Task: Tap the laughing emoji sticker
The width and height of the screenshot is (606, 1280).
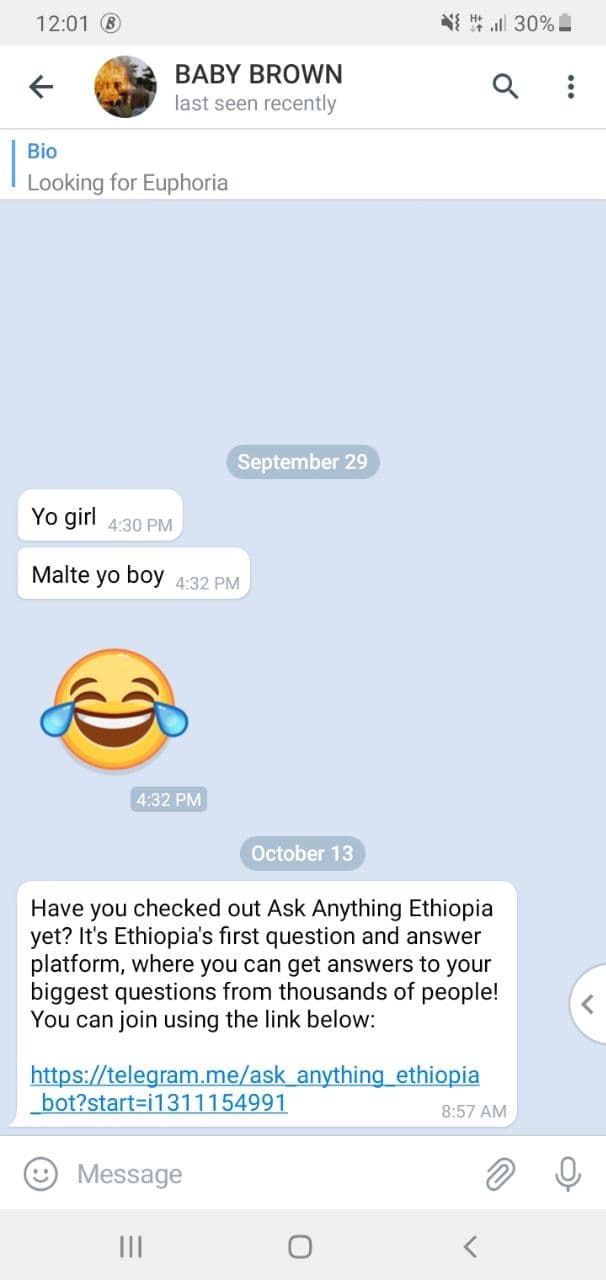Action: click(x=113, y=710)
